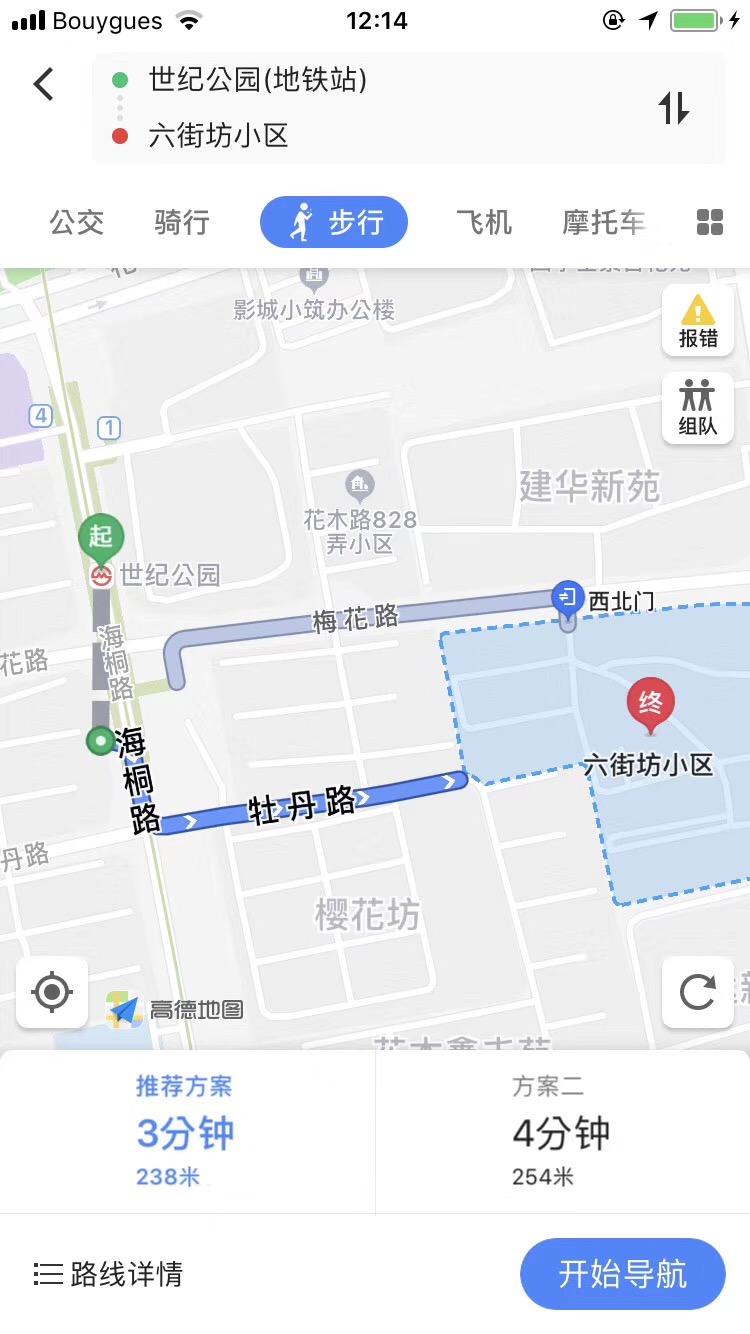Switch to the 骑行 cycling tab

pos(182,222)
